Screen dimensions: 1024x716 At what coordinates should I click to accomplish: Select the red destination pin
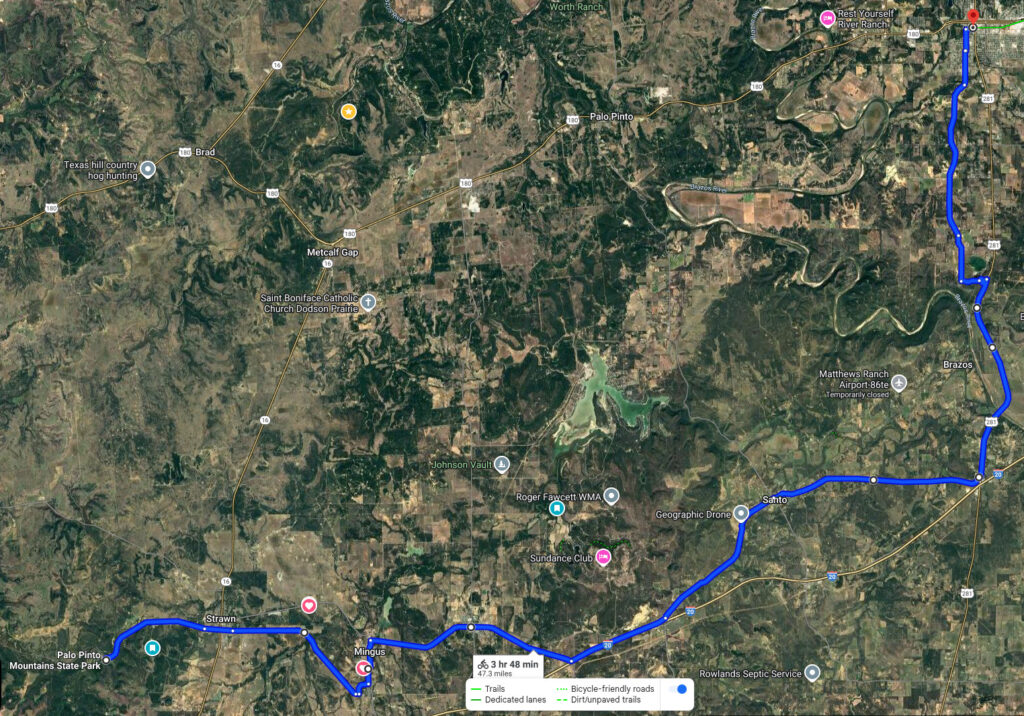[972, 15]
